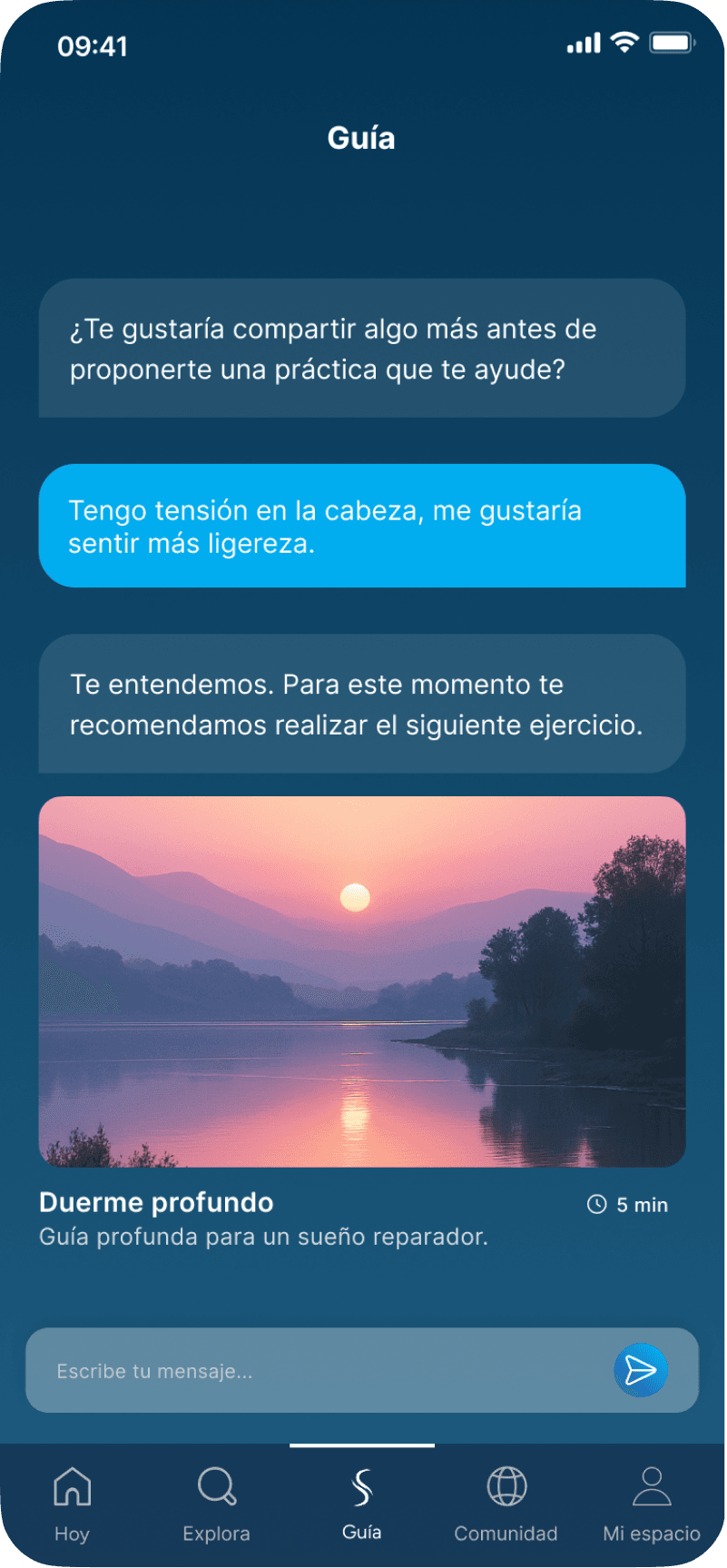Image resolution: width=727 pixels, height=1568 pixels.
Task: Tap the Te entendemos response bubble
Action: (x=361, y=705)
